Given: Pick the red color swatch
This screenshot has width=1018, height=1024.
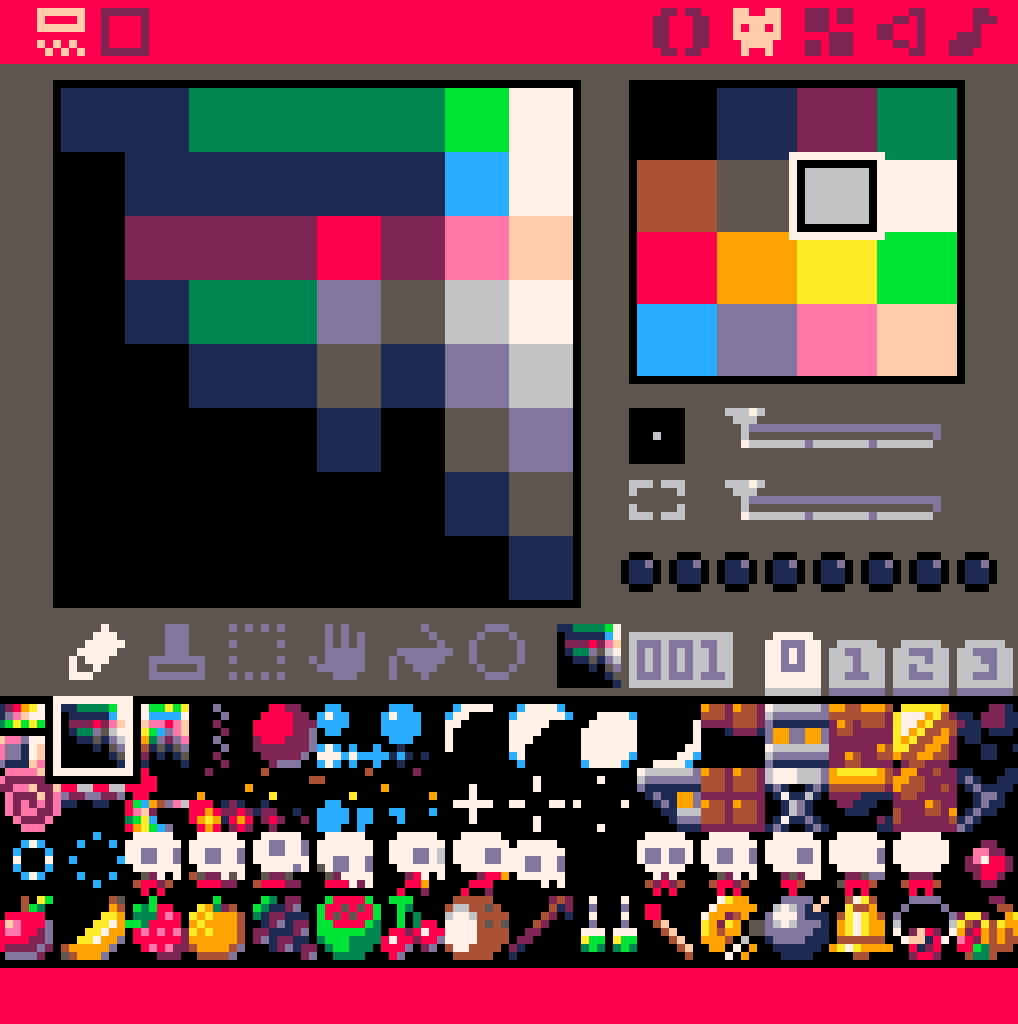Looking at the screenshot, I should point(676,267).
